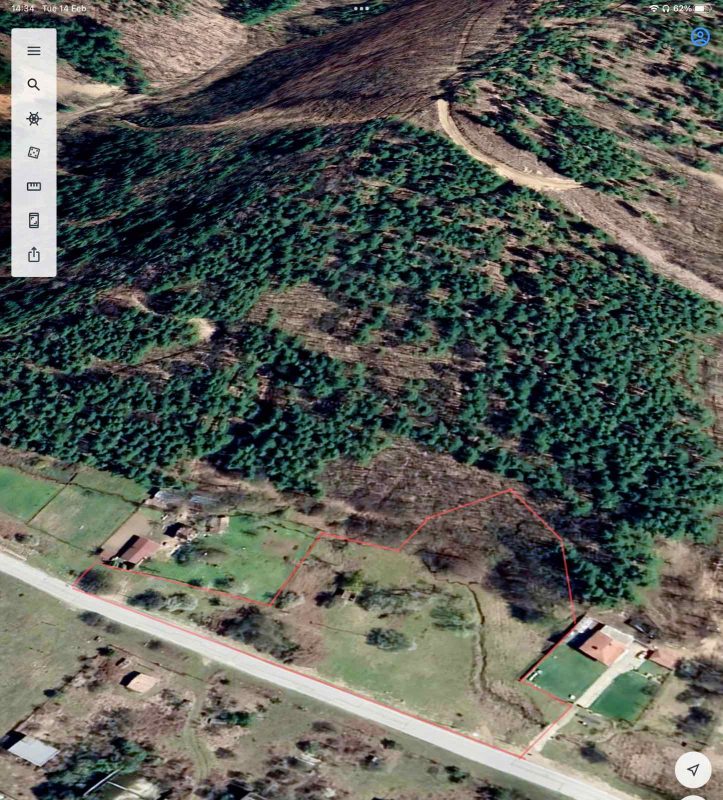The image size is (723, 800).
Task: Tap the phone device icon in toolbar
Action: (34, 221)
